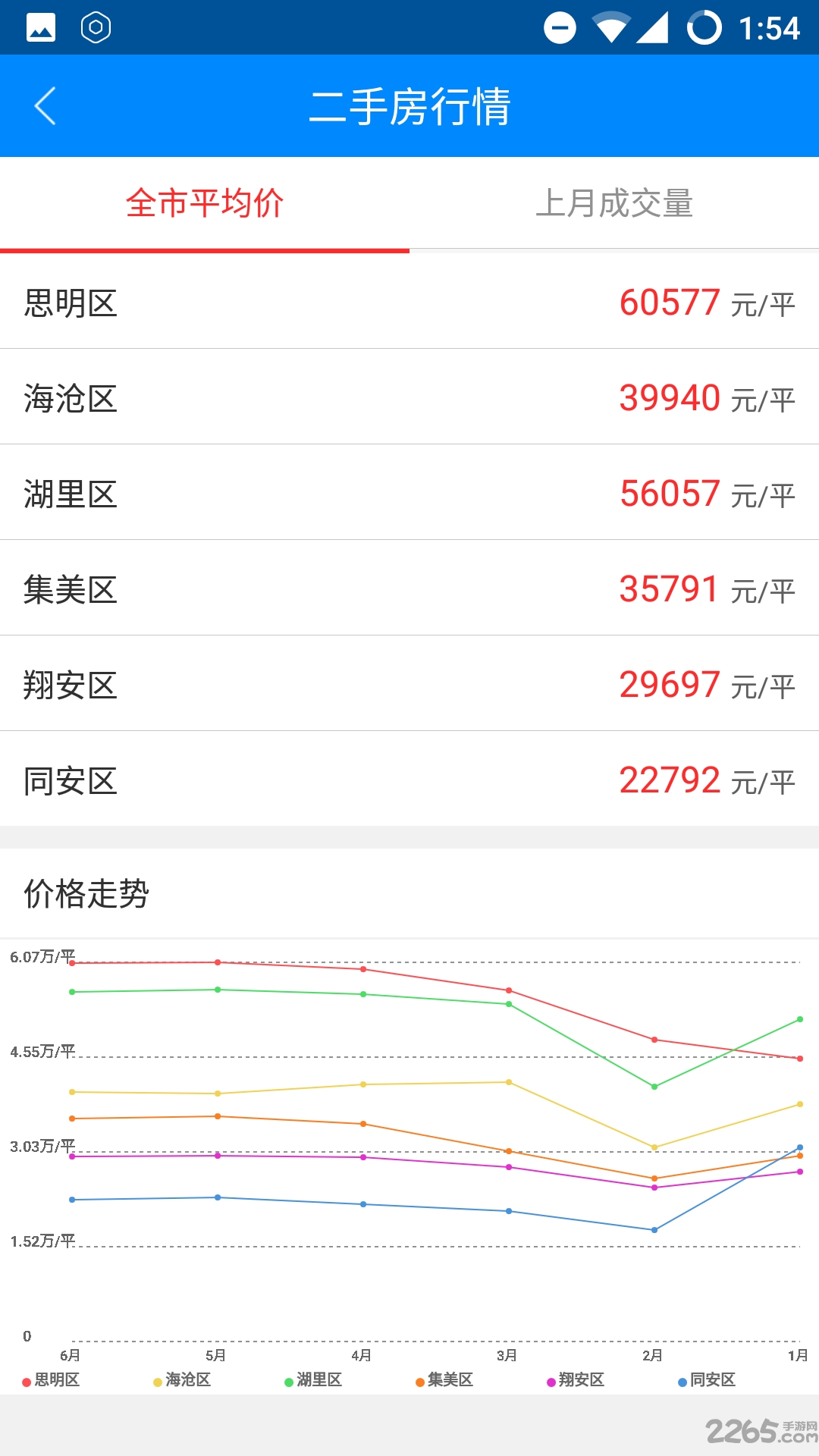Open the 翔安区 price row
Viewport: 819px width, 1456px height.
pos(409,683)
